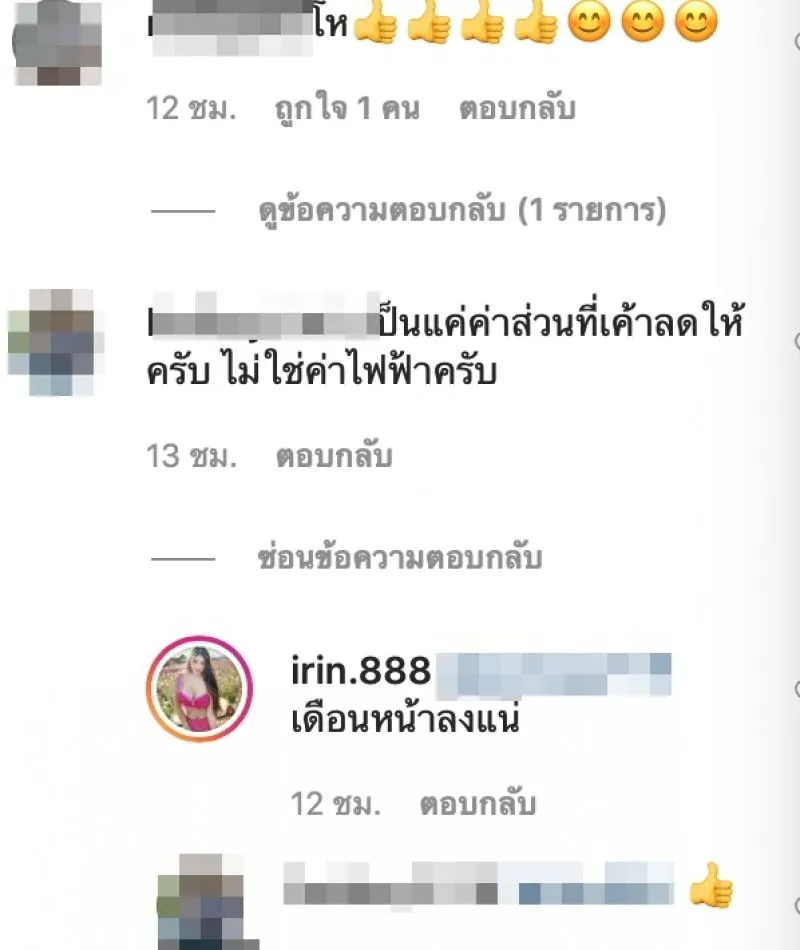This screenshot has height=950, width=800.
Task: Reply to the comment posted 13 ชม. ago
Action: (333, 457)
